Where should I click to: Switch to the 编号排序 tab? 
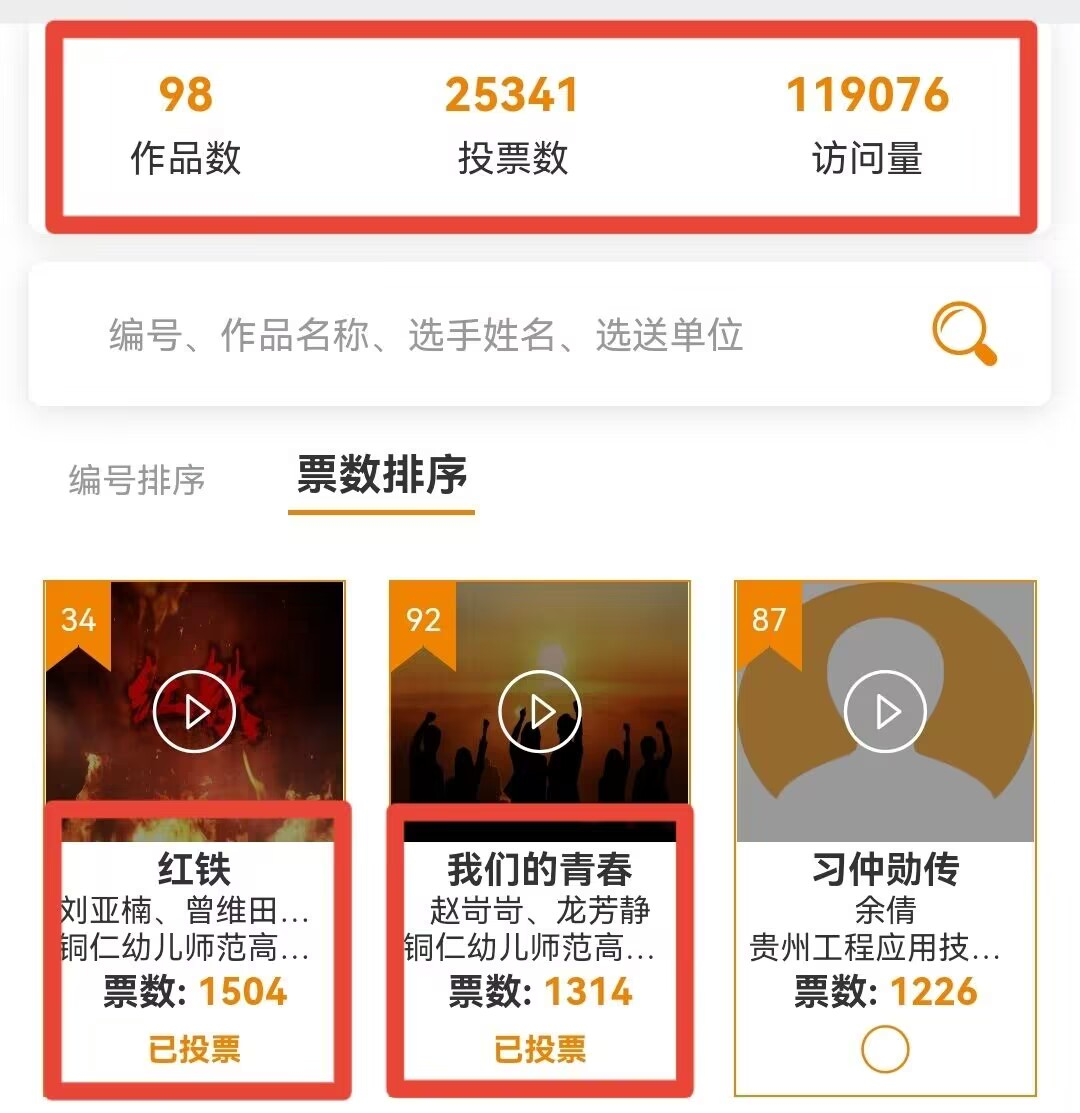(137, 480)
